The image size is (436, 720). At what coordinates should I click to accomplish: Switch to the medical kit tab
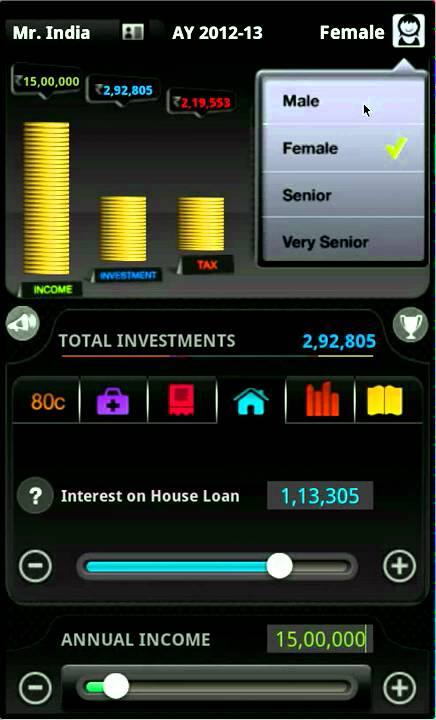(113, 400)
